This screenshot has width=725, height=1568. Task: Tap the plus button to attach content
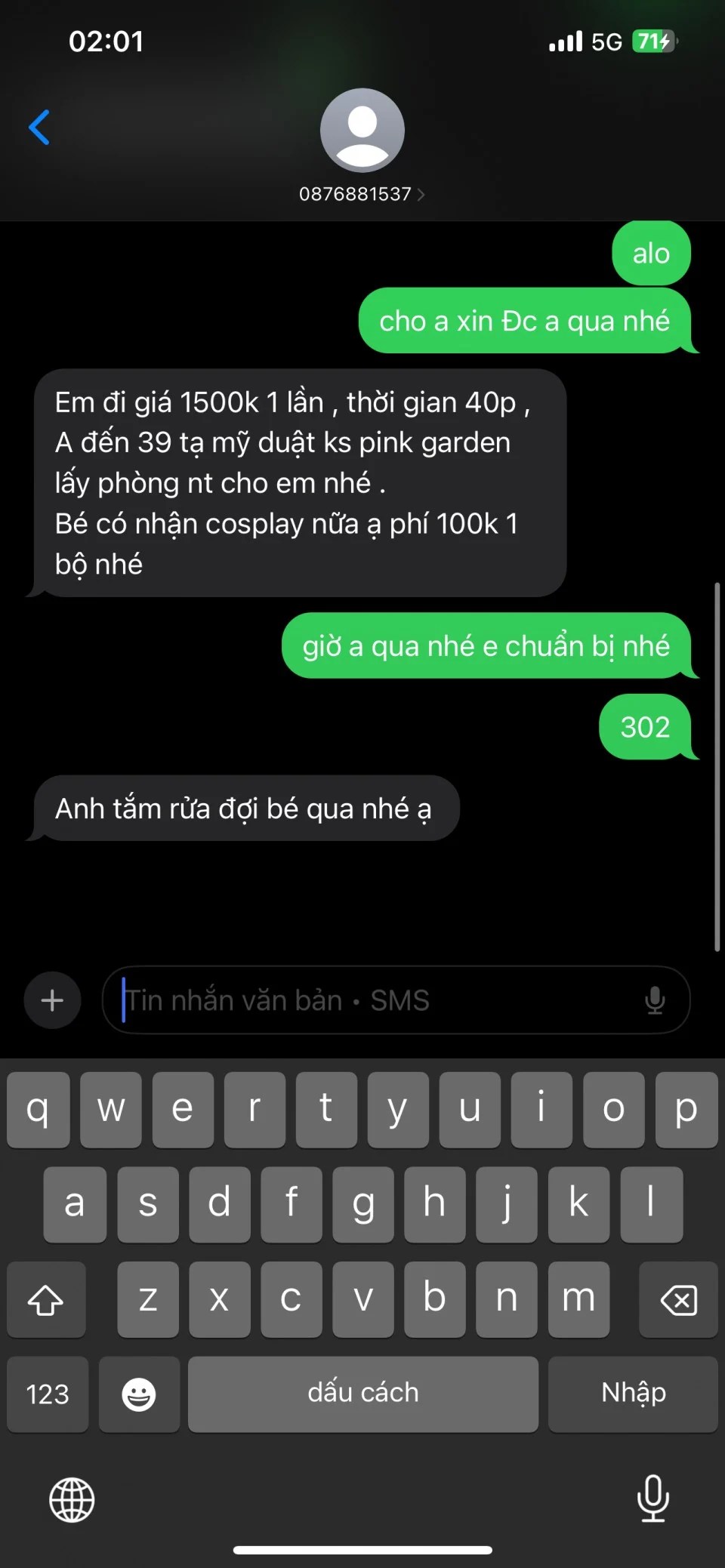pyautogui.click(x=52, y=1000)
